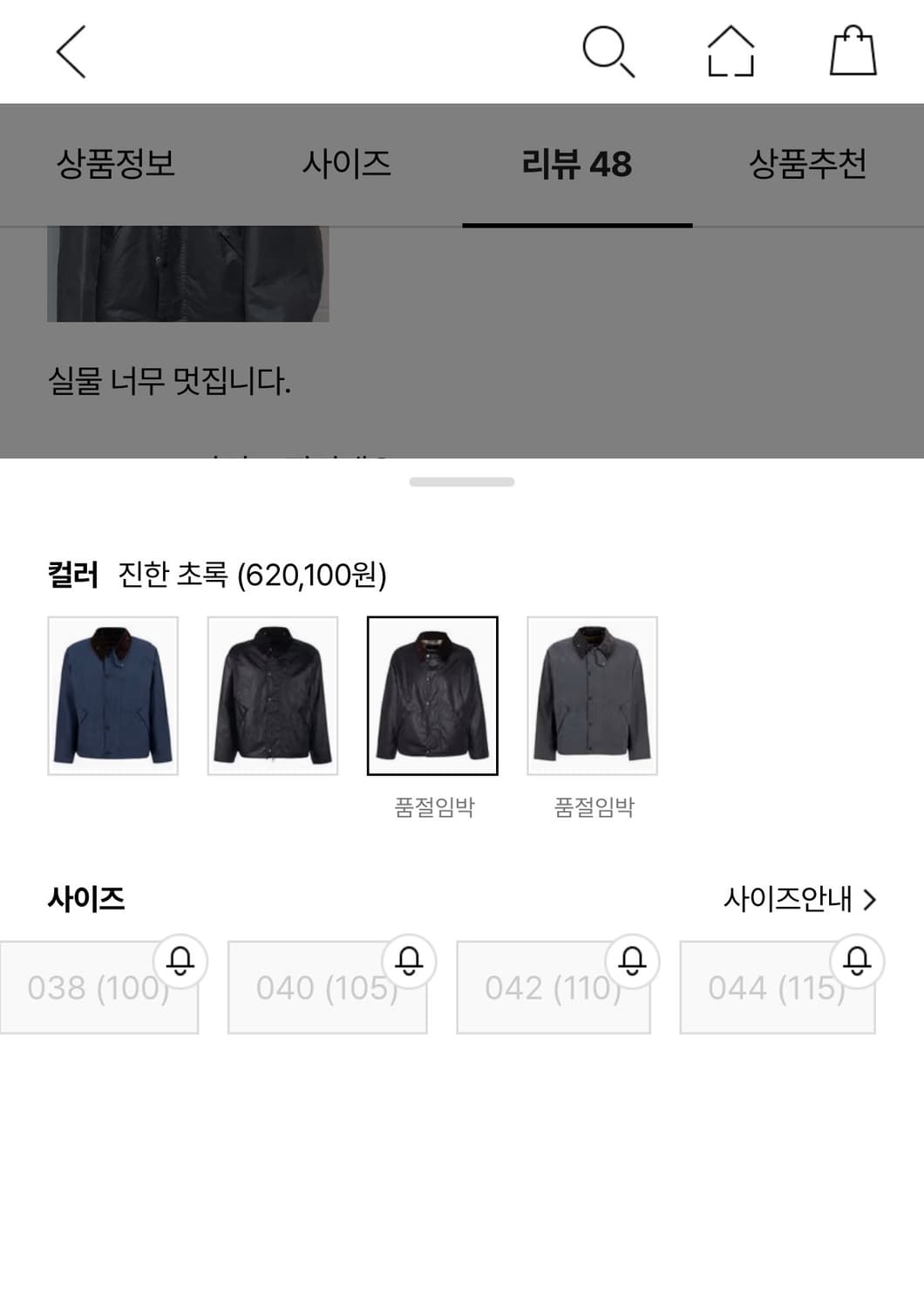The width and height of the screenshot is (924, 1308).
Task: Choose the gray jacket marked 품절임박
Action: point(591,694)
